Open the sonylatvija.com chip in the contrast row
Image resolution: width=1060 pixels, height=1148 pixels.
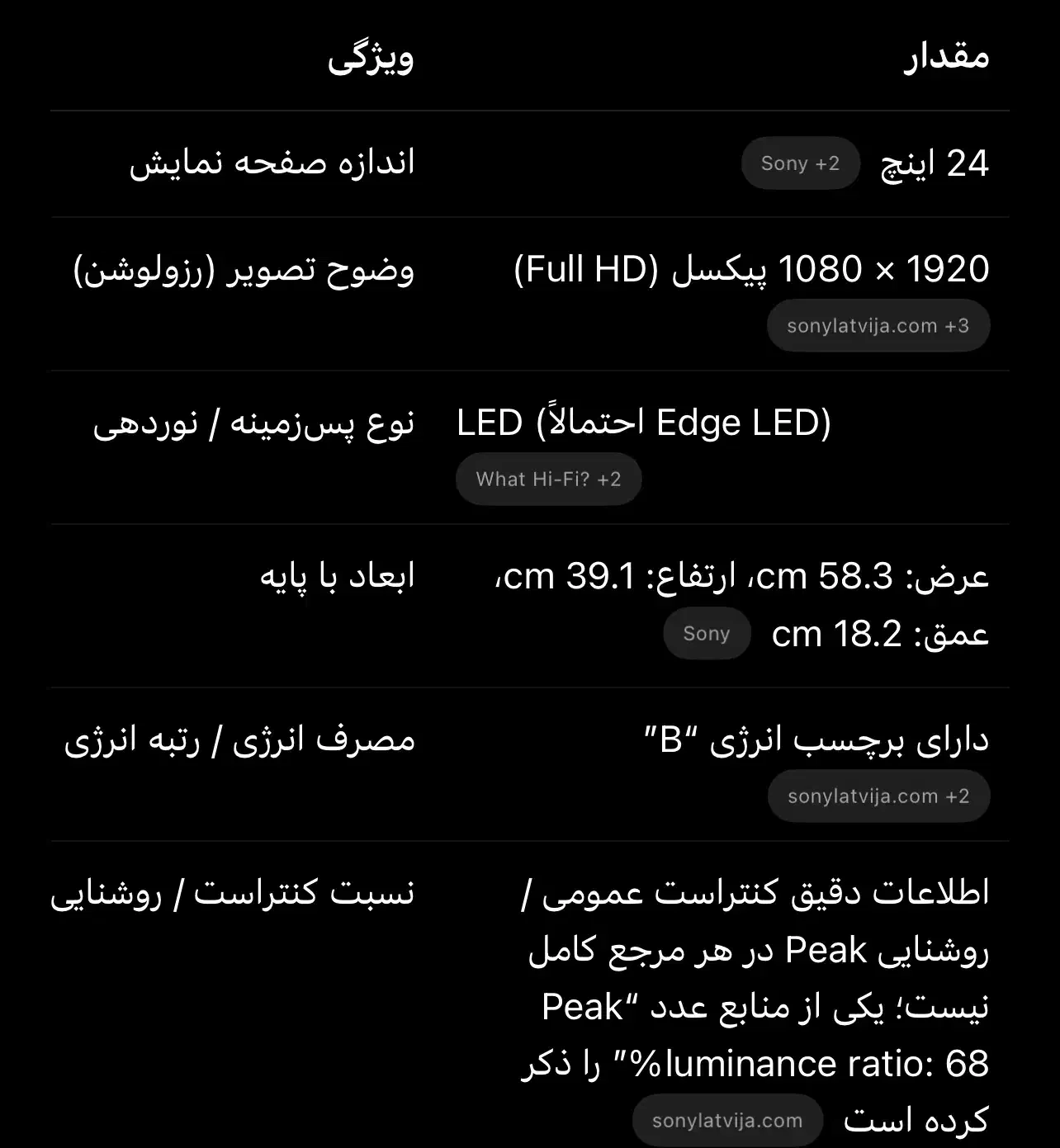click(727, 1121)
